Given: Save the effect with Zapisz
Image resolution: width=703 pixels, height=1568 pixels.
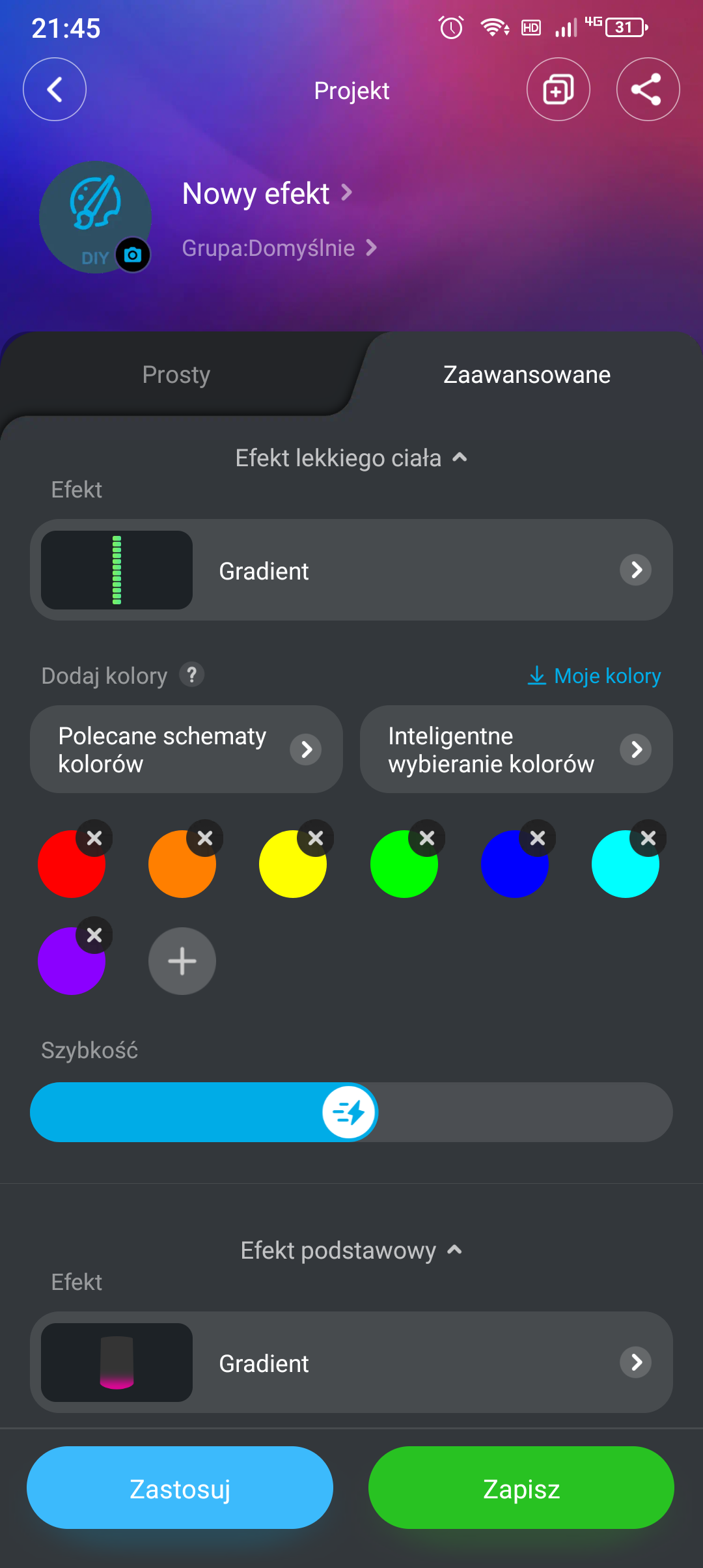Looking at the screenshot, I should [521, 1488].
